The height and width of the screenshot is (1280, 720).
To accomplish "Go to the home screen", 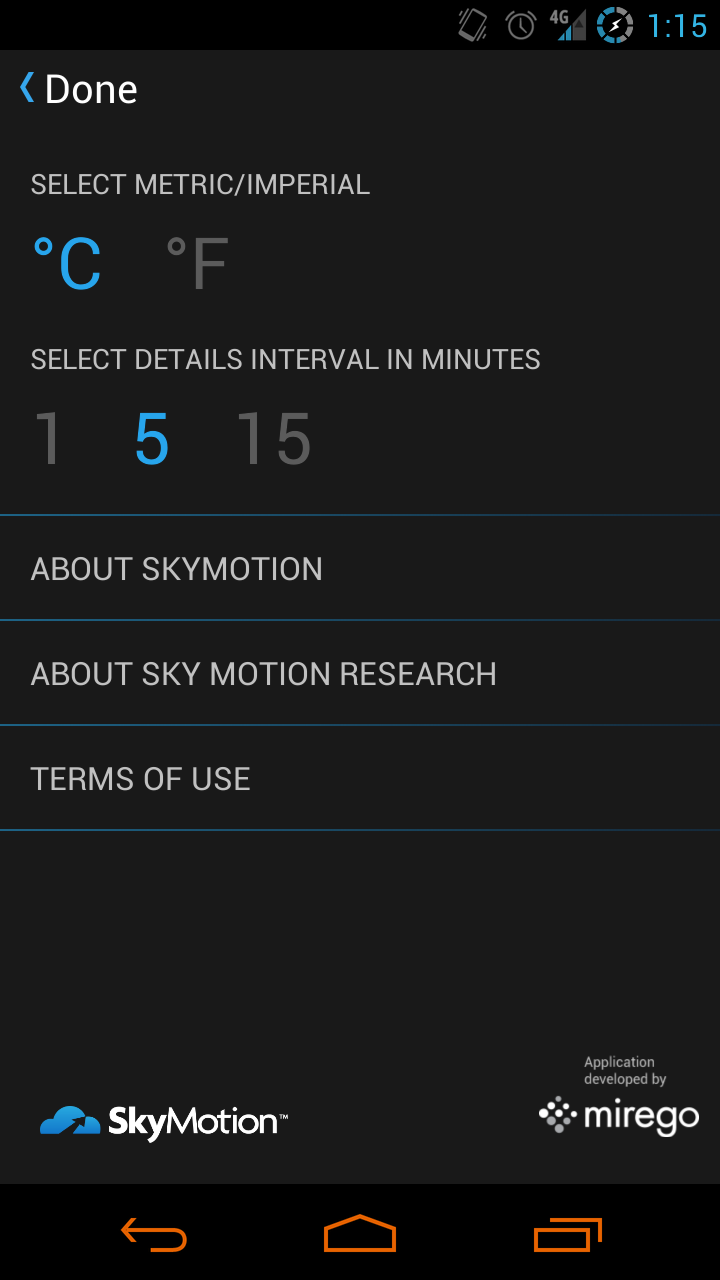I will point(360,1234).
